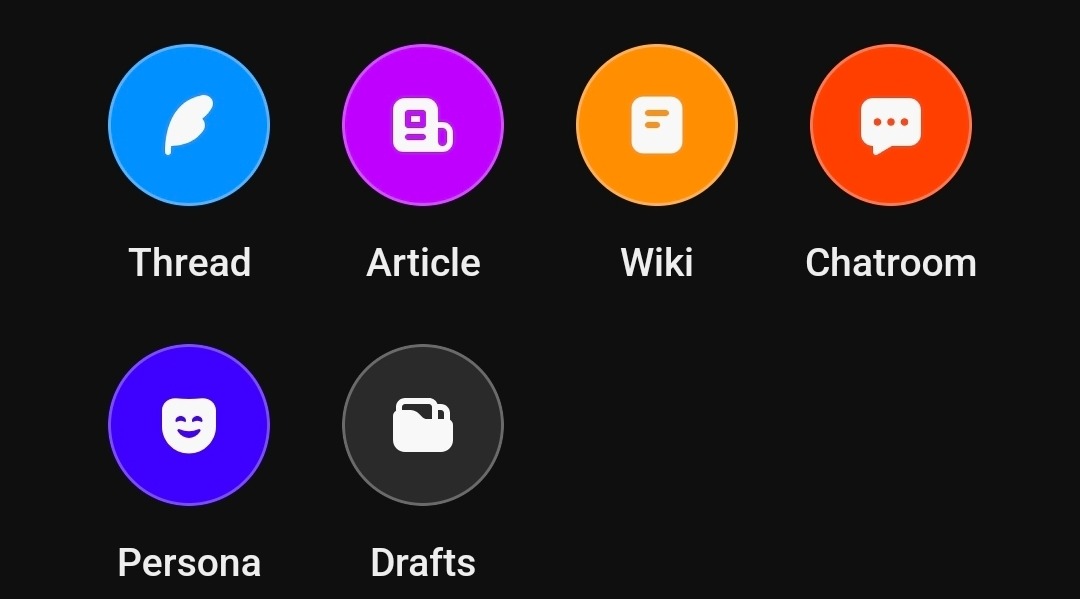Create a new Thread post
The image size is (1080, 599).
point(189,125)
